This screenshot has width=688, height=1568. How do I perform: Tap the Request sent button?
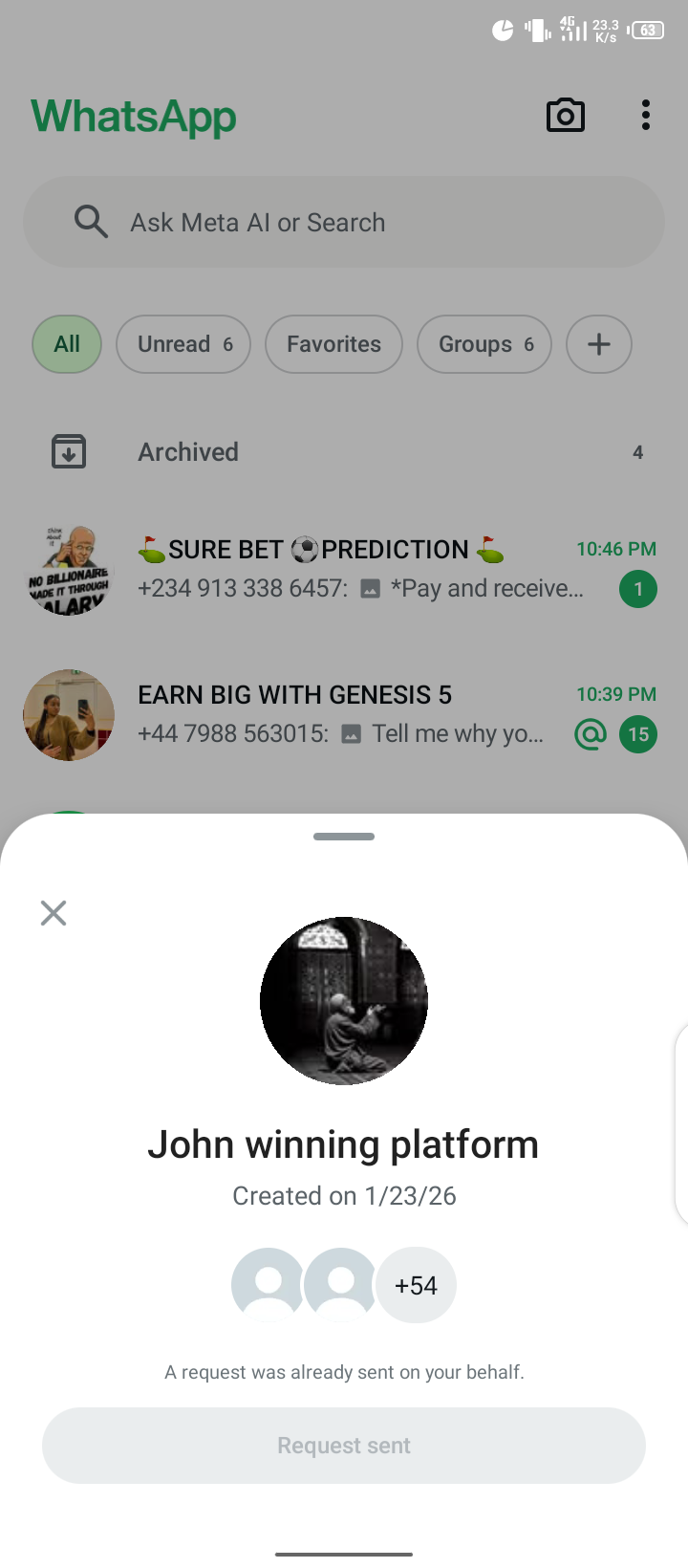pyautogui.click(x=344, y=1445)
